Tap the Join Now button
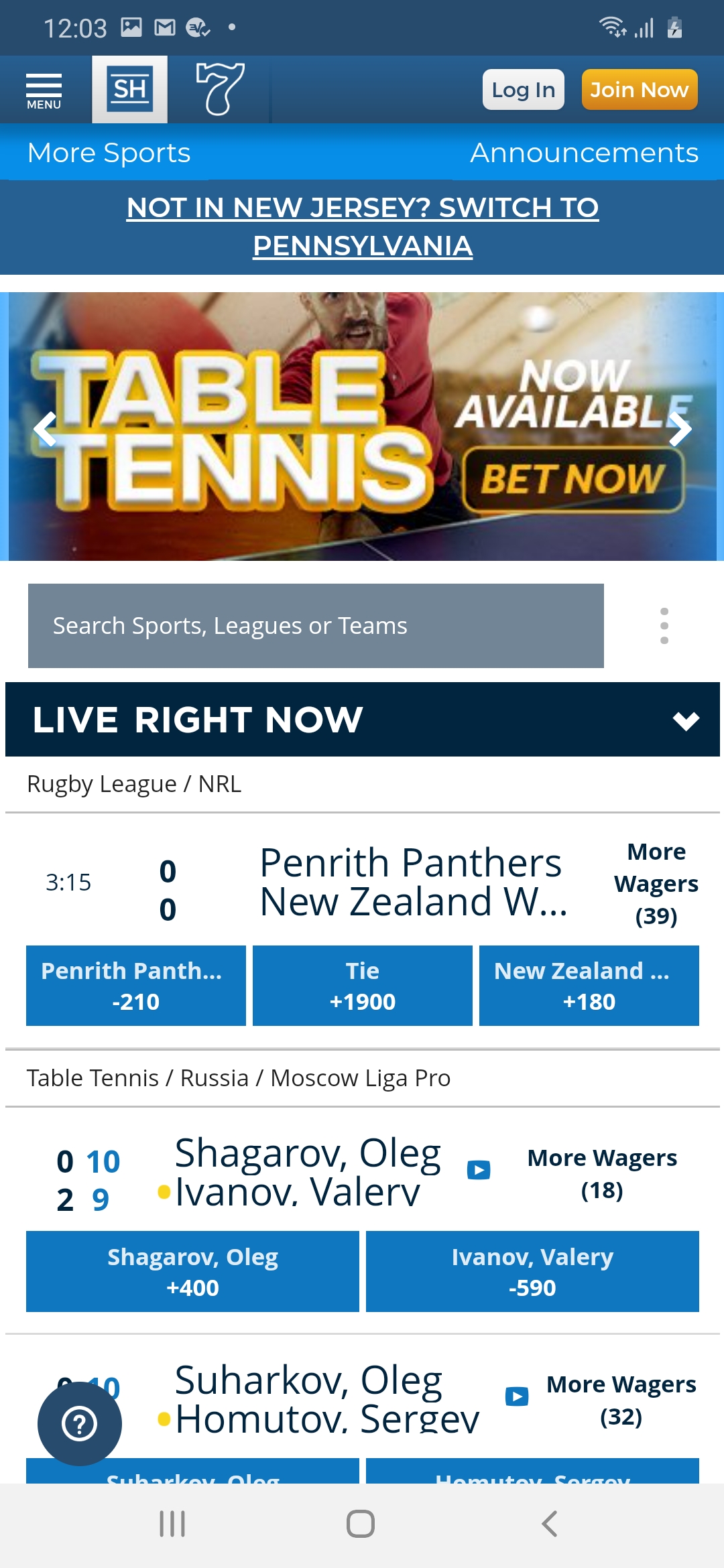Screen dimensions: 724x1568 click(x=640, y=89)
